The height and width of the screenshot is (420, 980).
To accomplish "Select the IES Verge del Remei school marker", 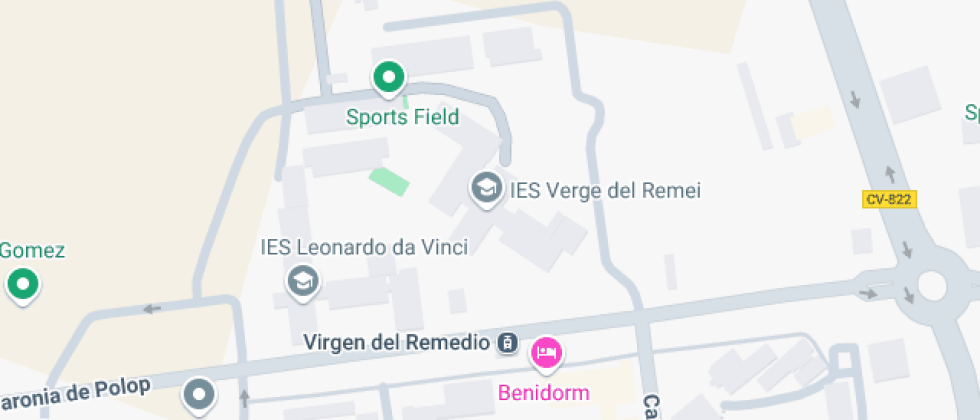I will coord(487,188).
